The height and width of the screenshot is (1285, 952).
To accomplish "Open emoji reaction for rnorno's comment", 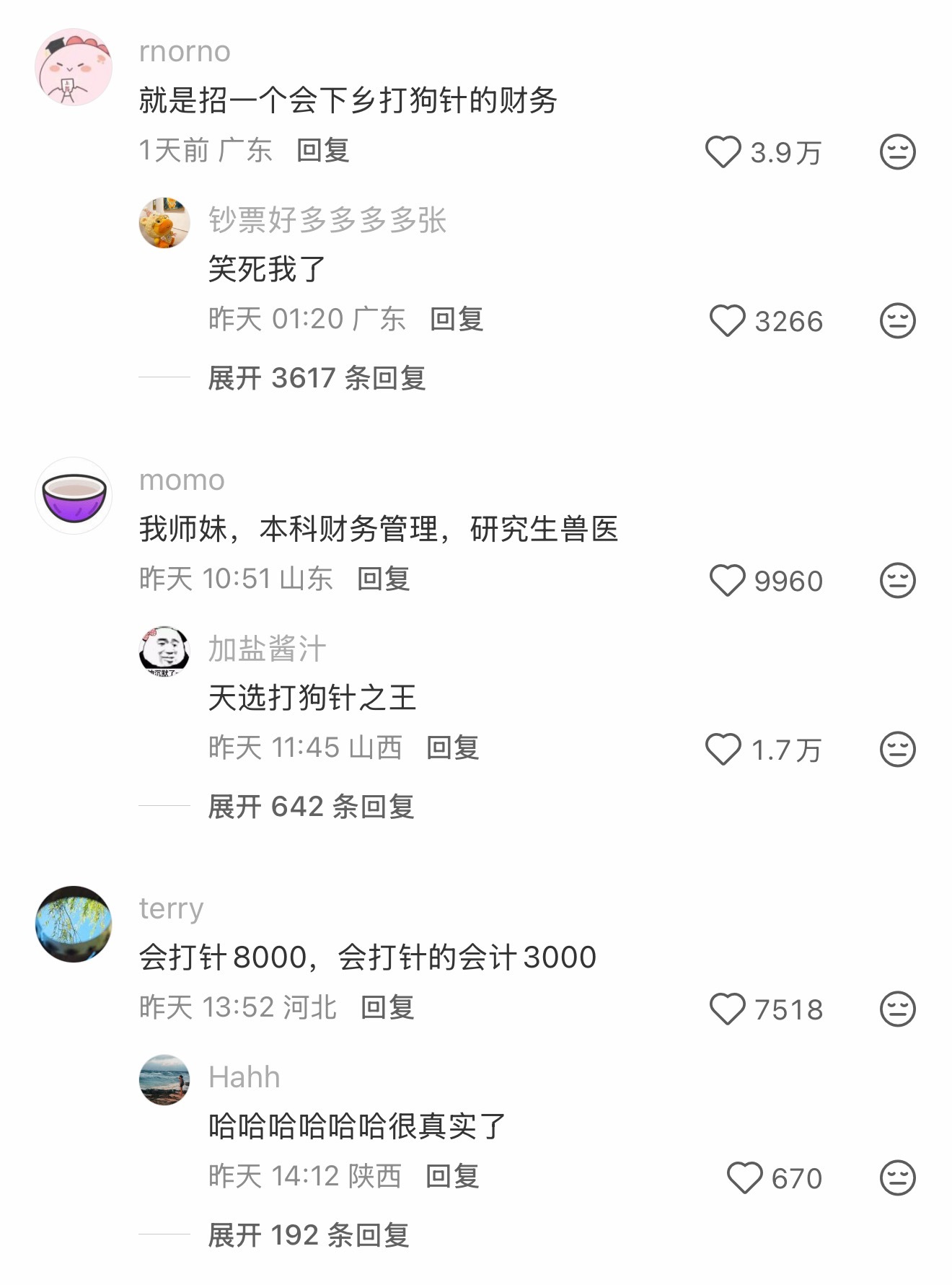I will coord(896,151).
